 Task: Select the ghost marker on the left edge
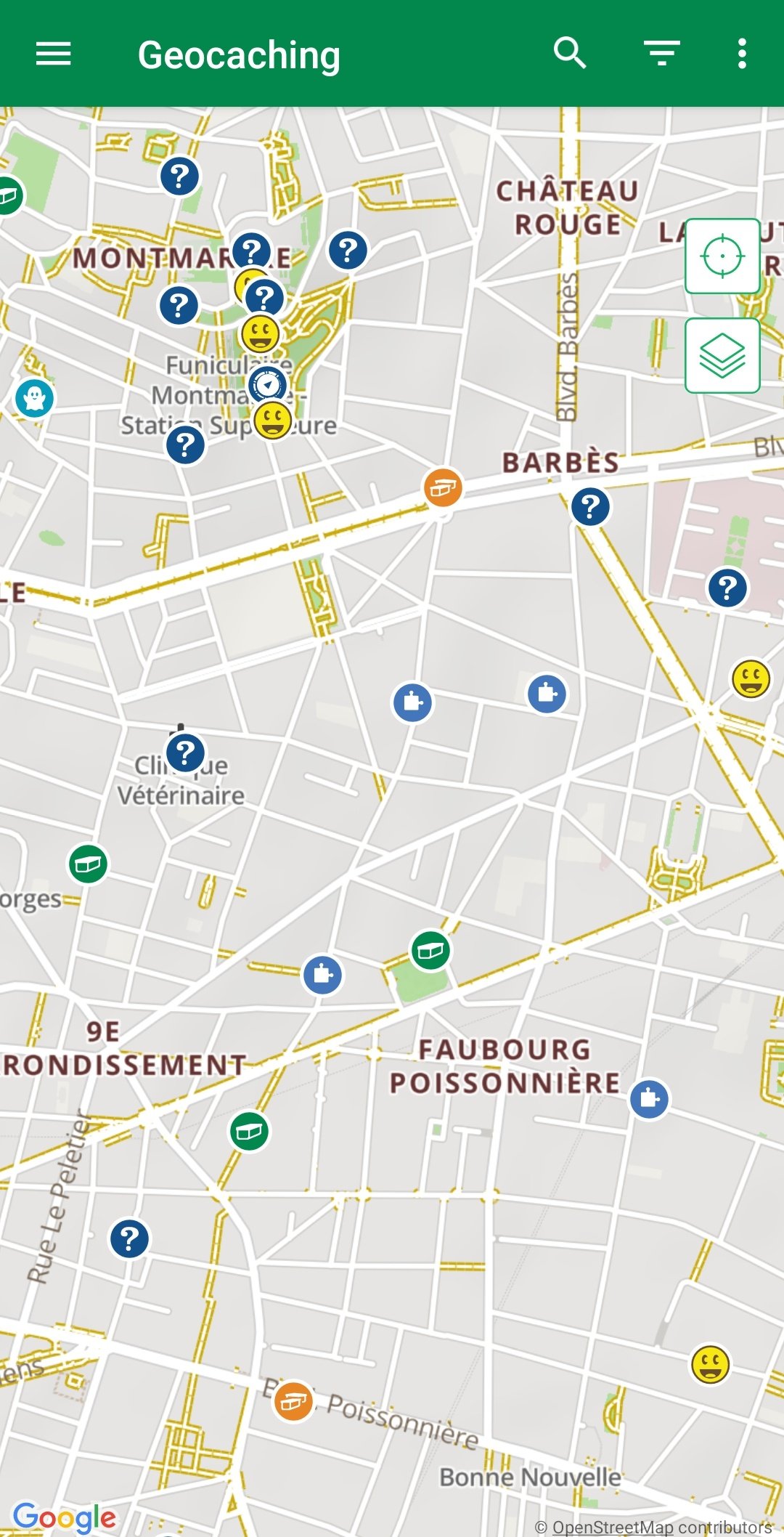(x=34, y=398)
